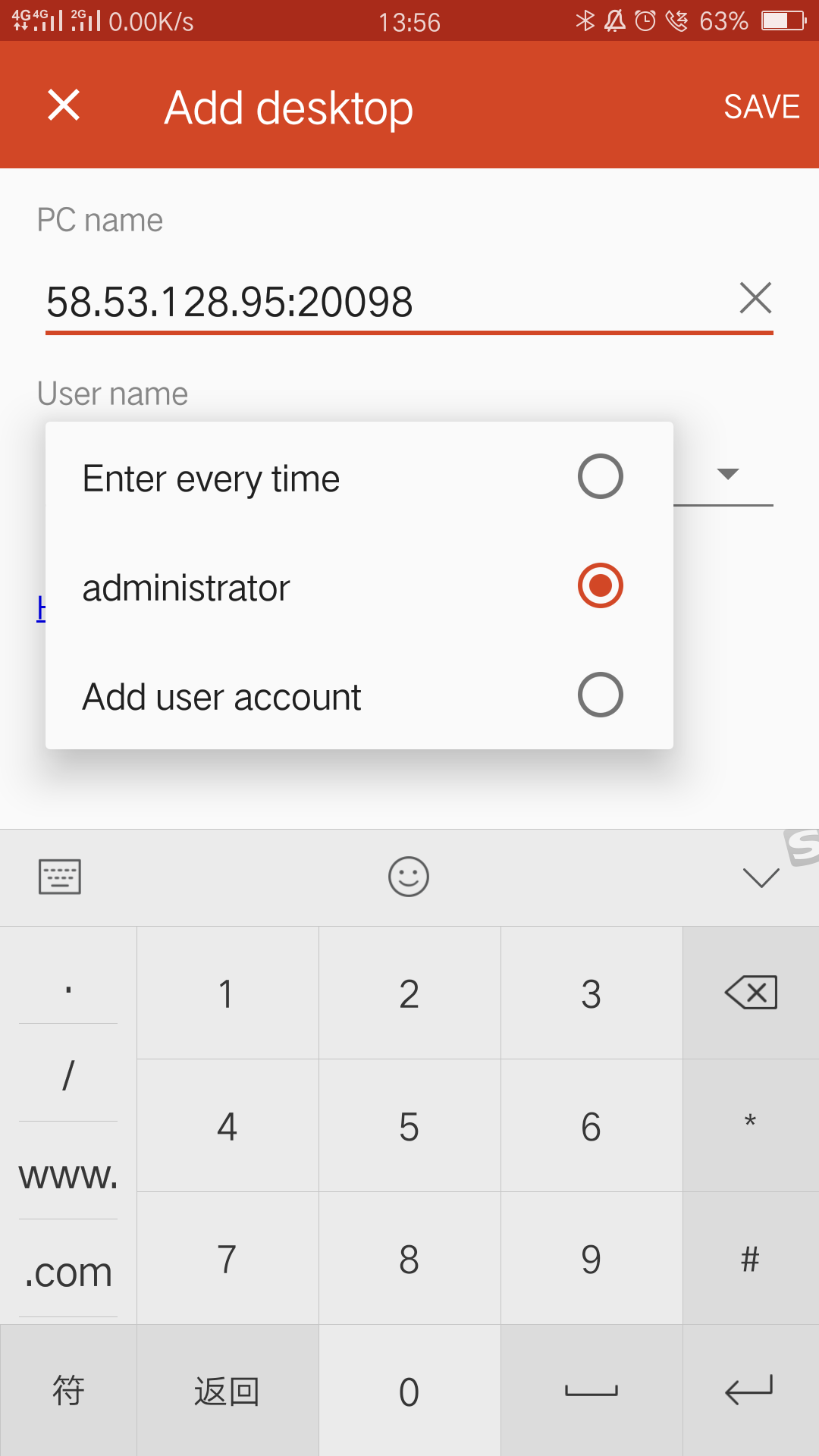Tap the user name dropdown arrow
Screen dimensions: 819x1456
tap(727, 474)
